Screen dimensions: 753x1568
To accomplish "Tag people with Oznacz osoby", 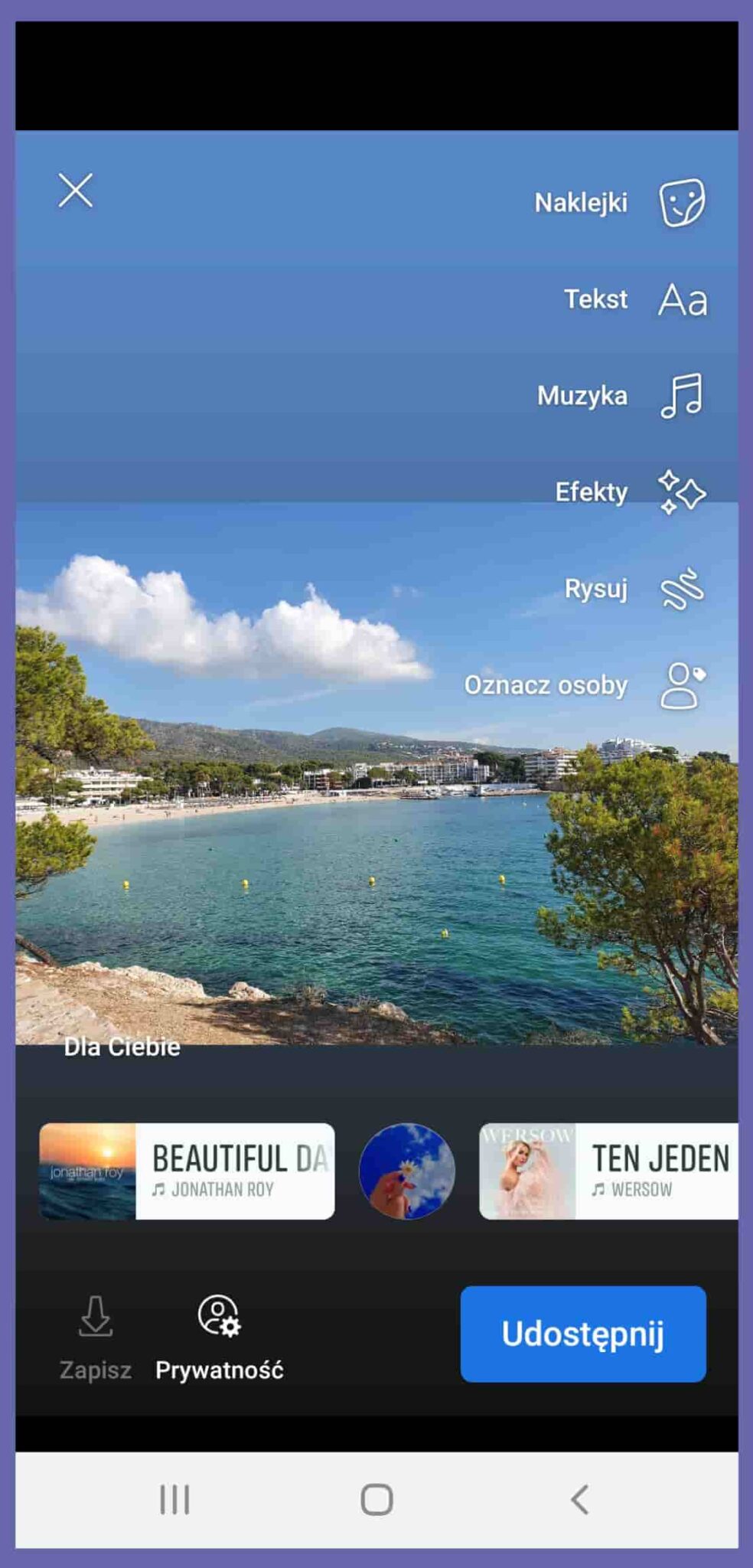I will pyautogui.click(x=681, y=685).
